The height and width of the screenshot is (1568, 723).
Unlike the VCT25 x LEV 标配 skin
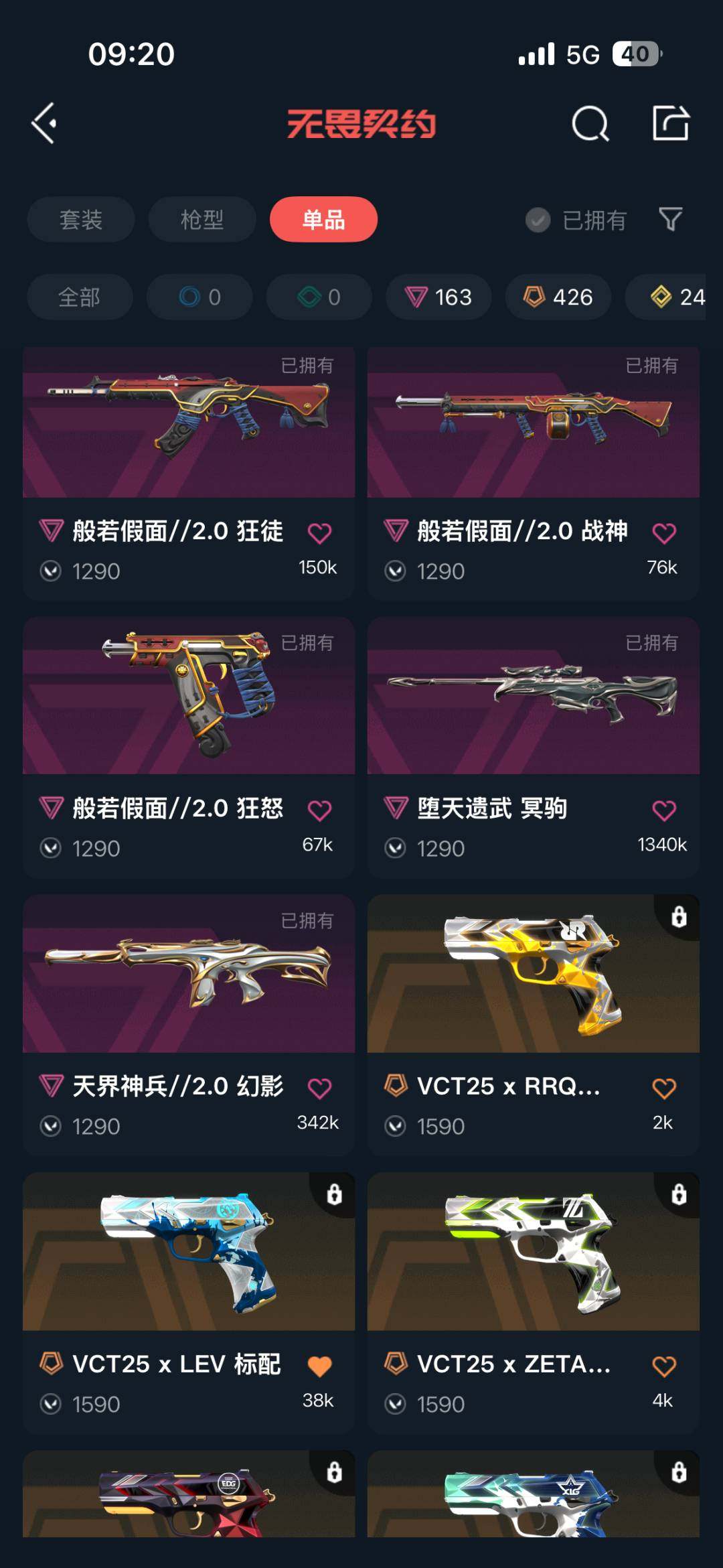click(x=319, y=1366)
